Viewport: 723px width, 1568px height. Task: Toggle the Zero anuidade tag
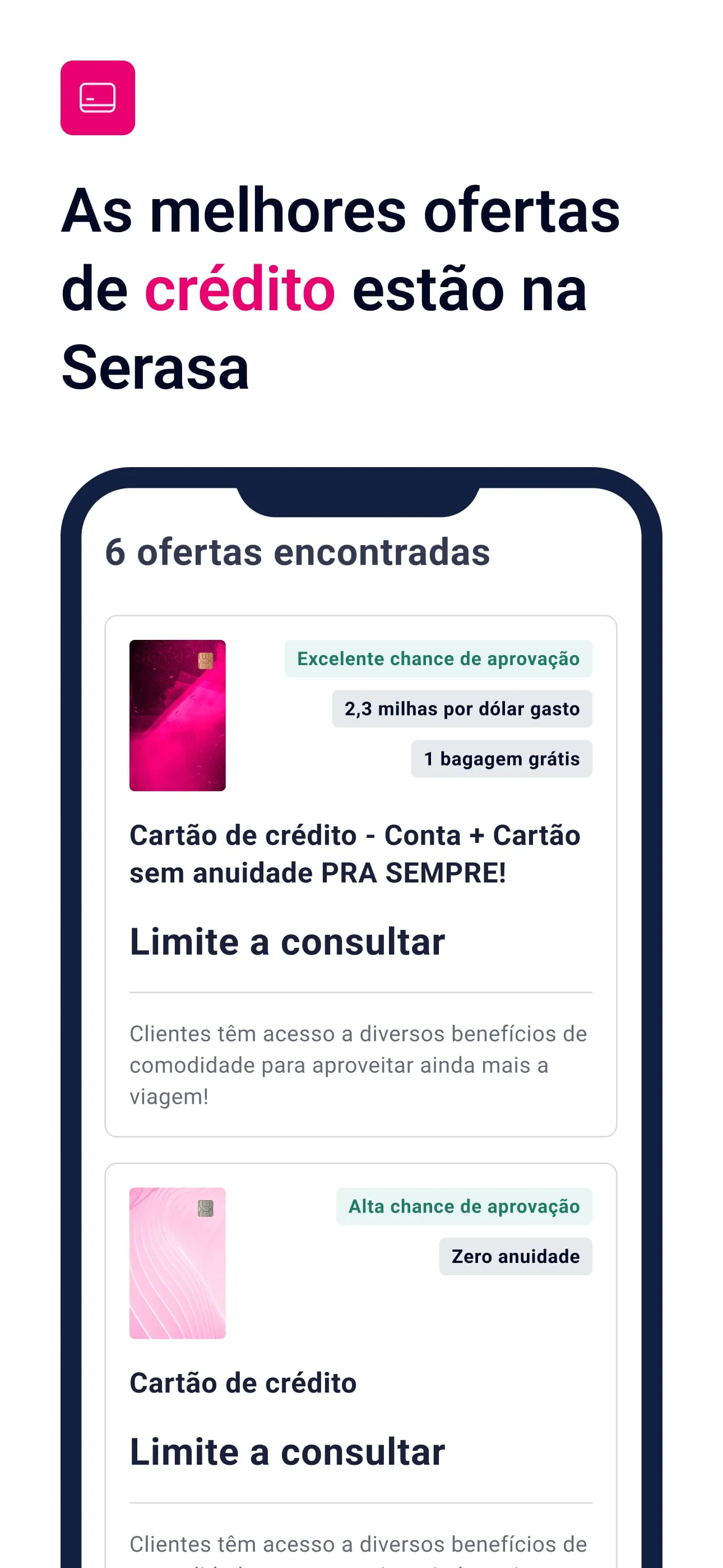tap(516, 1256)
